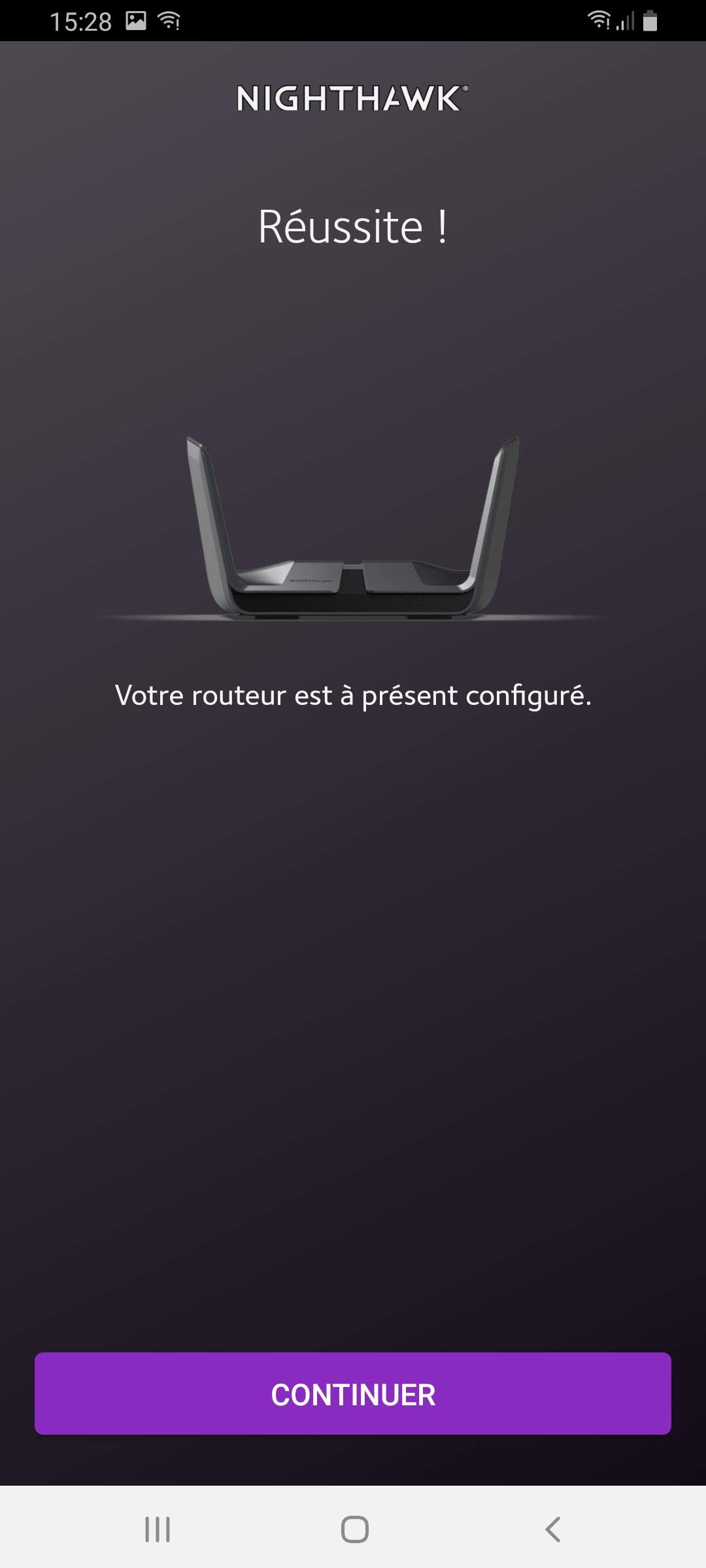This screenshot has width=706, height=1568.
Task: Return to the home screen
Action: 355,1529
